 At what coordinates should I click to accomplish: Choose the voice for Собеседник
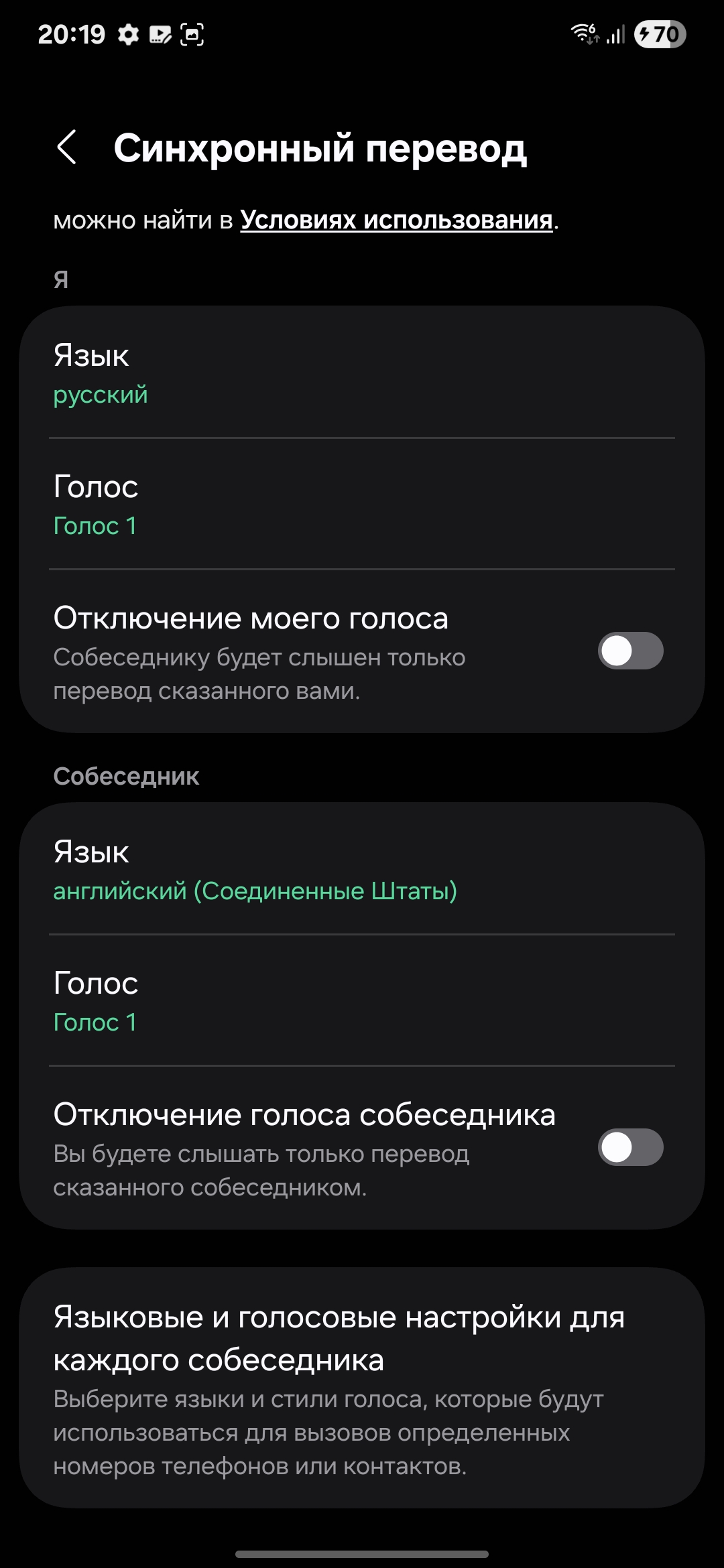pyautogui.click(x=362, y=1001)
